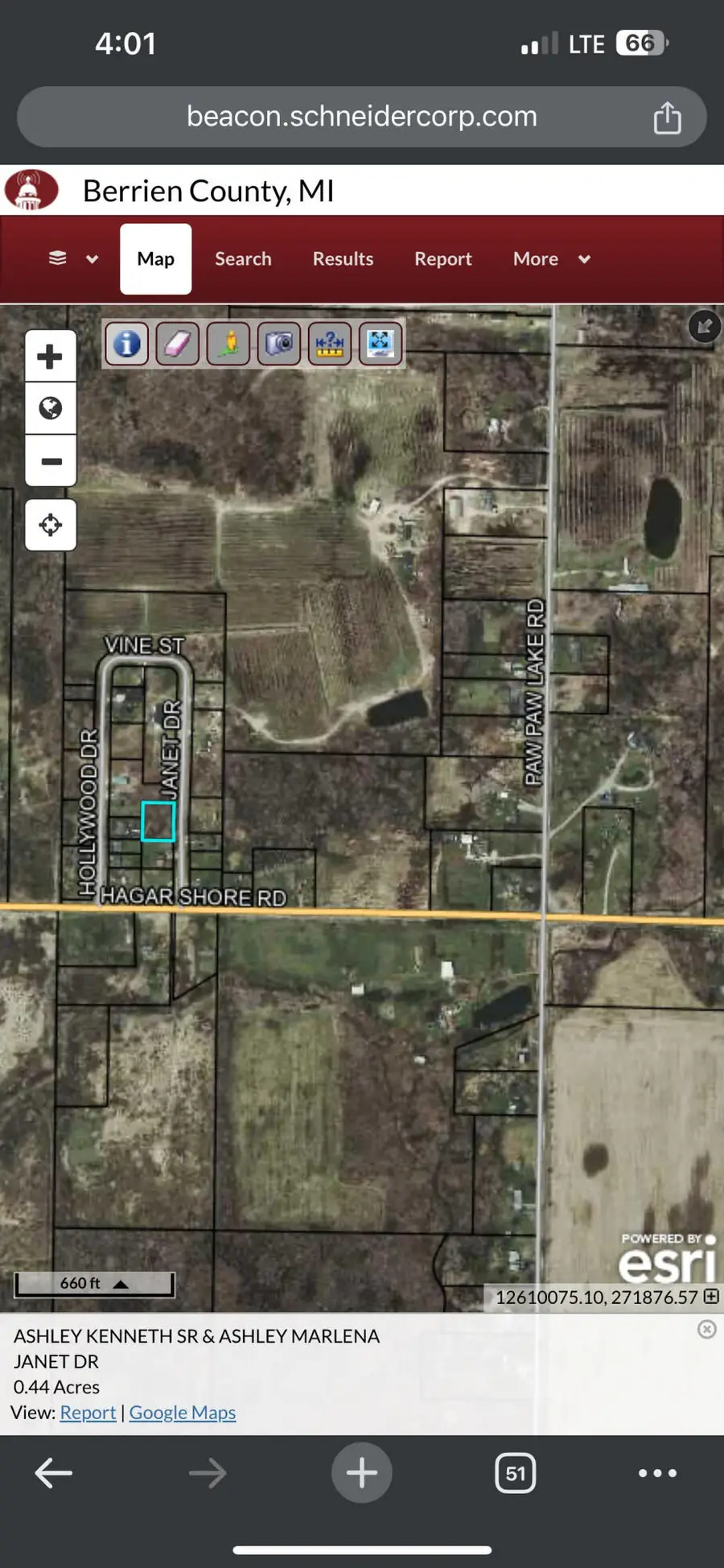Click the full extent screen tool
Screen dimensions: 724x1568
click(x=379, y=344)
